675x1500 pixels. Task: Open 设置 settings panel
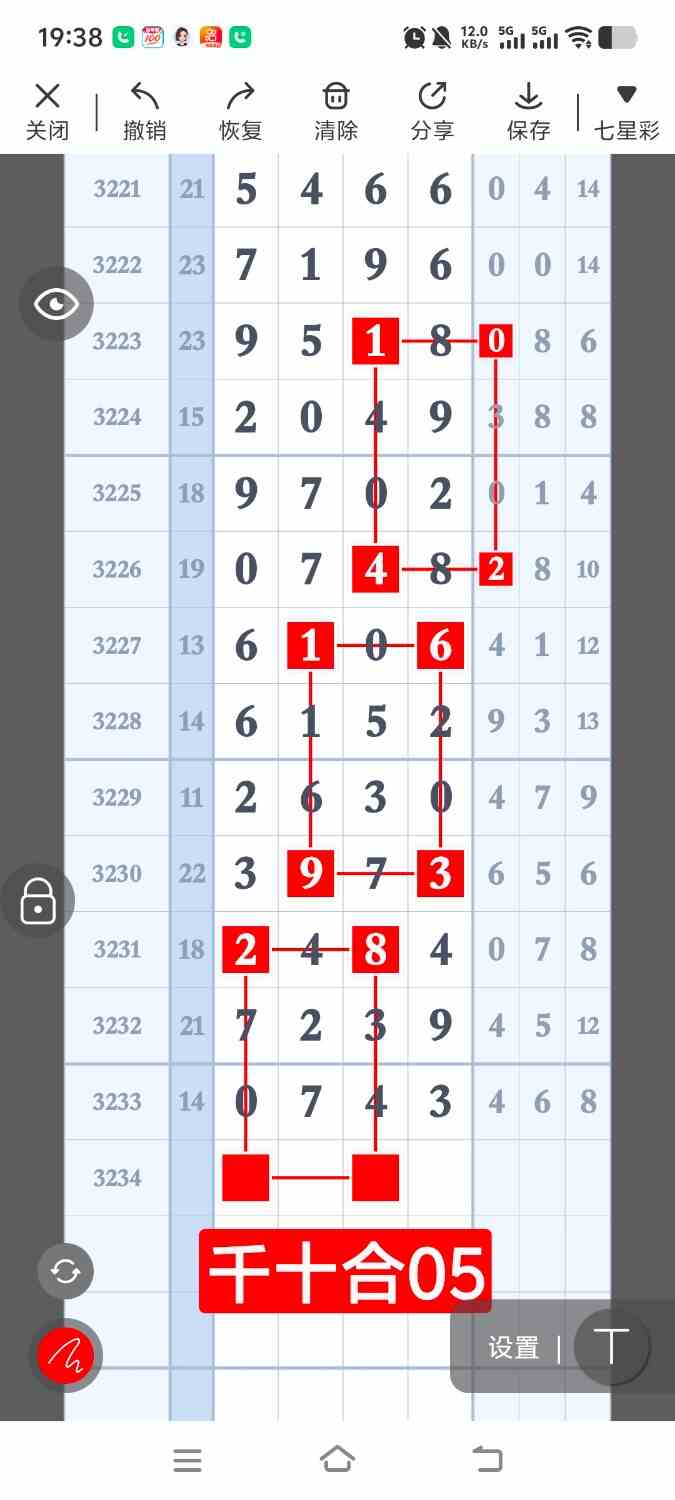[513, 1348]
